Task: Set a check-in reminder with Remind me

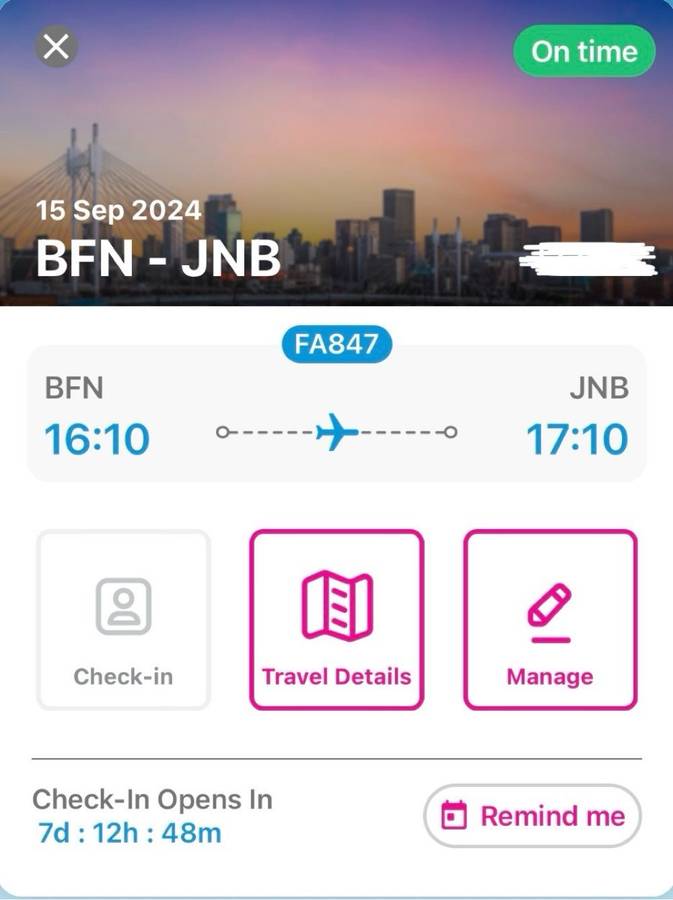Action: coord(532,816)
